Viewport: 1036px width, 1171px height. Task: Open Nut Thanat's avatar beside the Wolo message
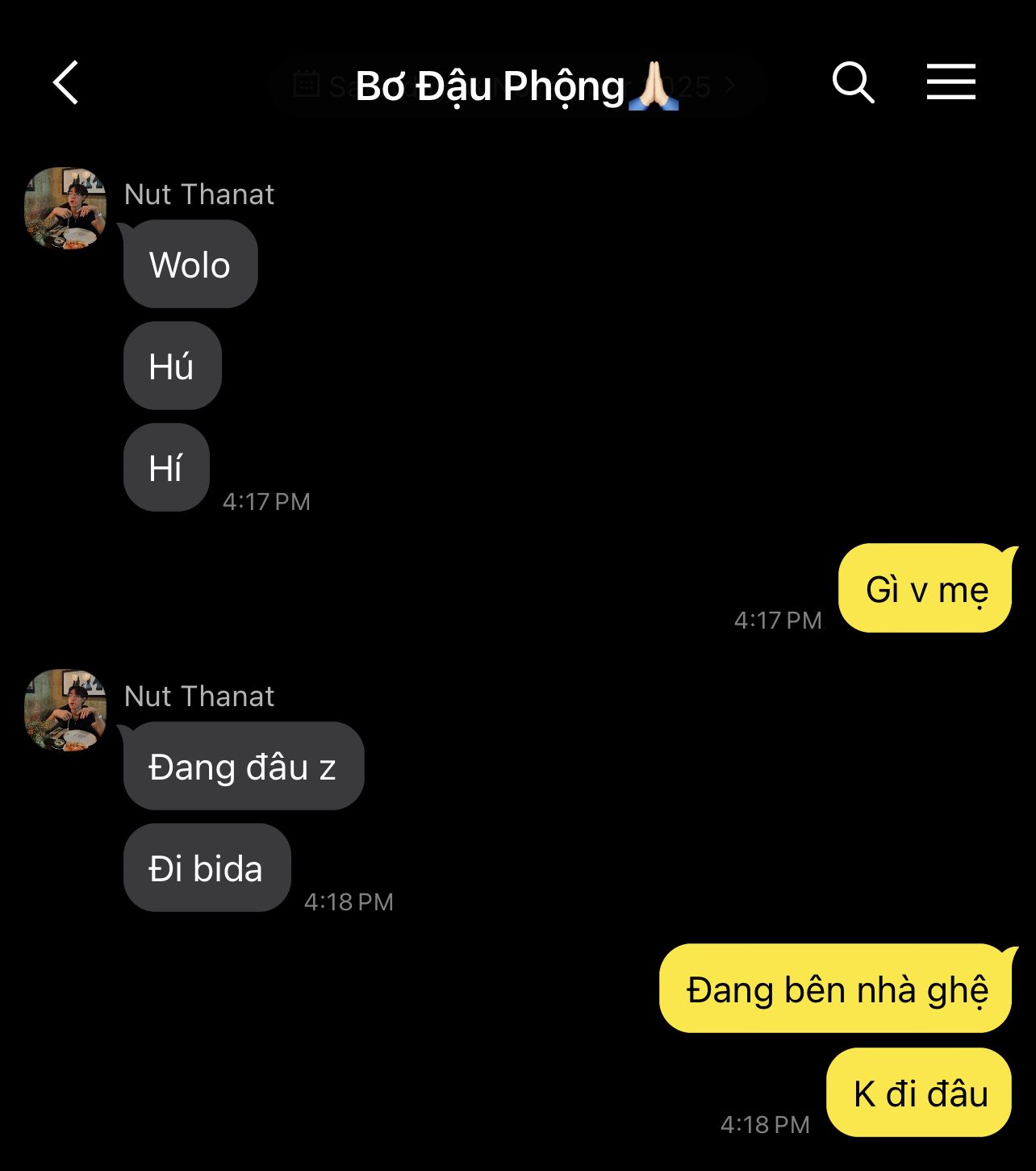point(66,208)
